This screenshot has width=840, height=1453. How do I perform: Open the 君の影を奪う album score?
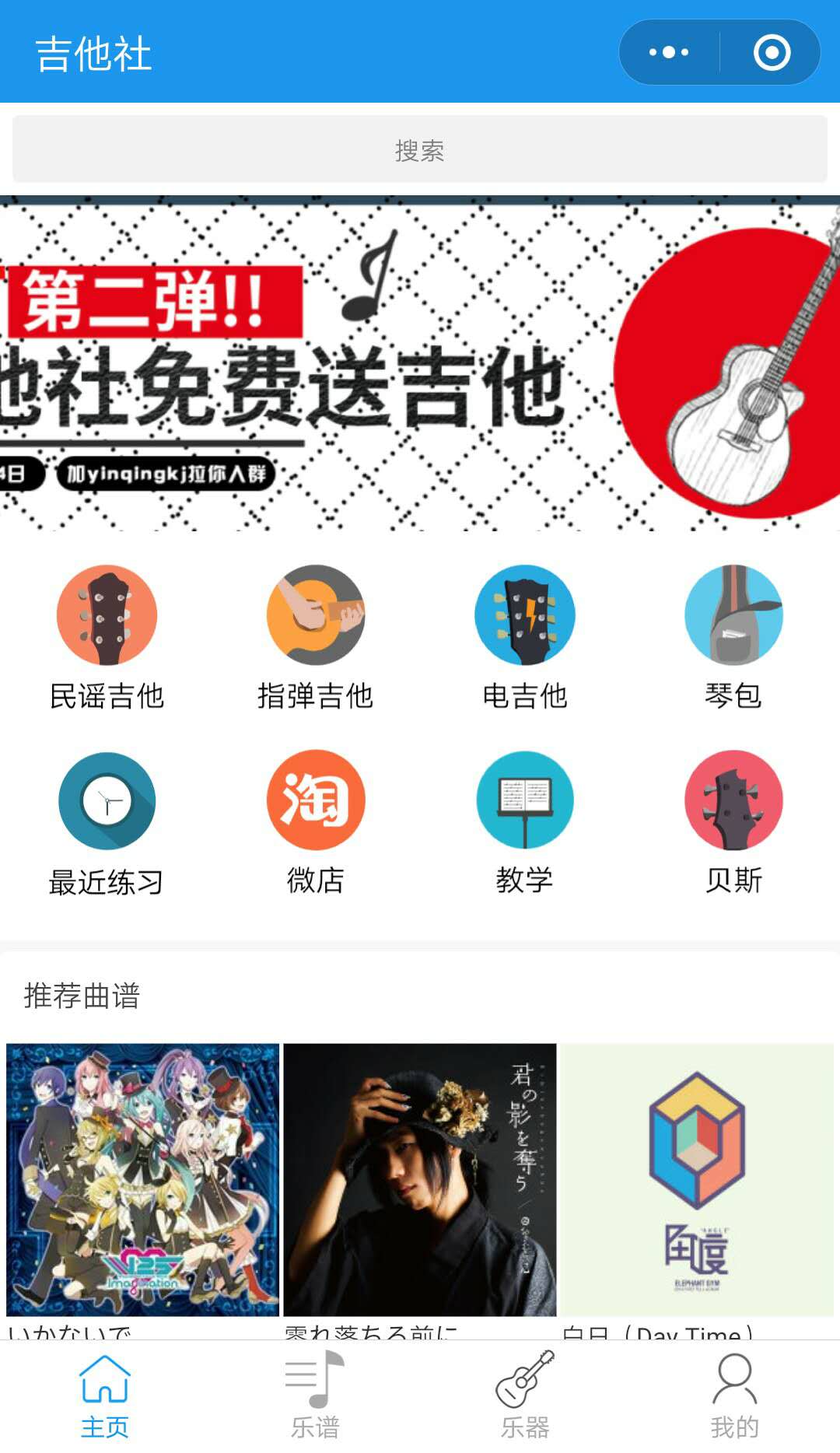[x=420, y=1181]
